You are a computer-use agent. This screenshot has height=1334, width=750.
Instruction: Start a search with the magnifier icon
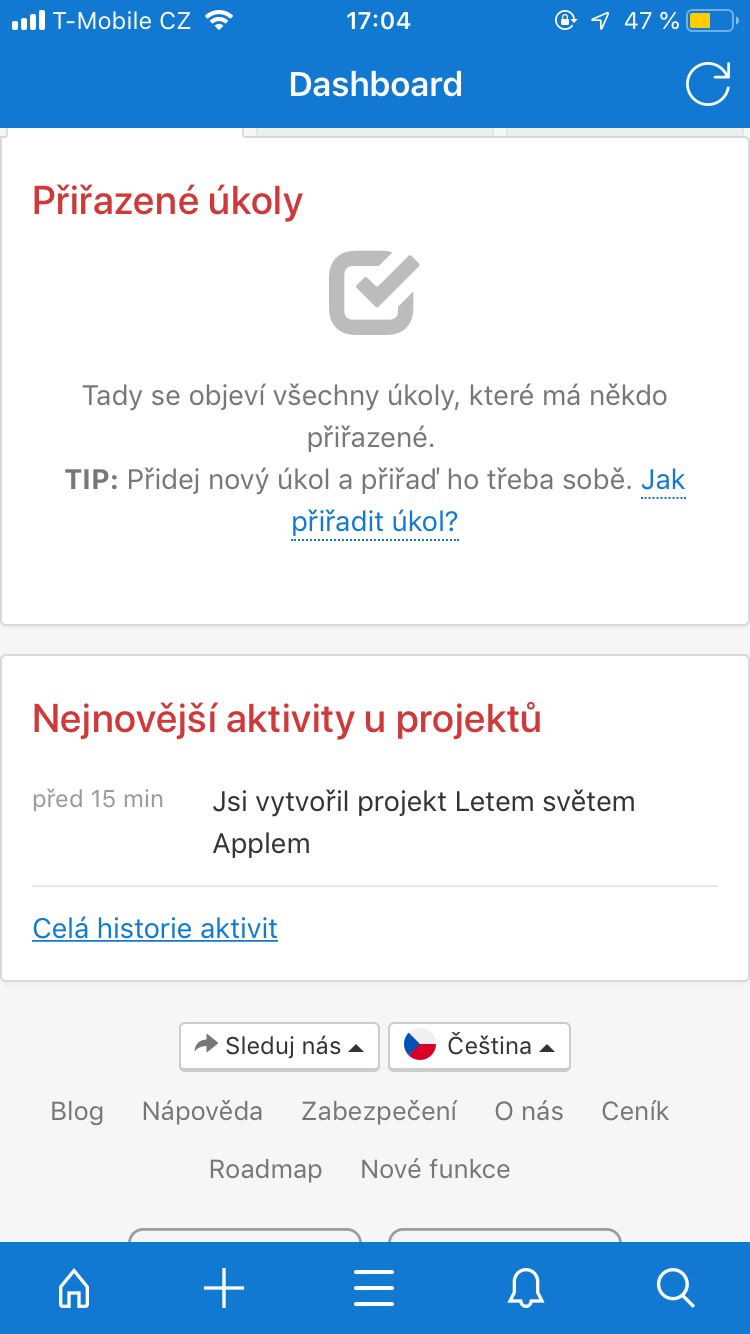click(x=675, y=1288)
